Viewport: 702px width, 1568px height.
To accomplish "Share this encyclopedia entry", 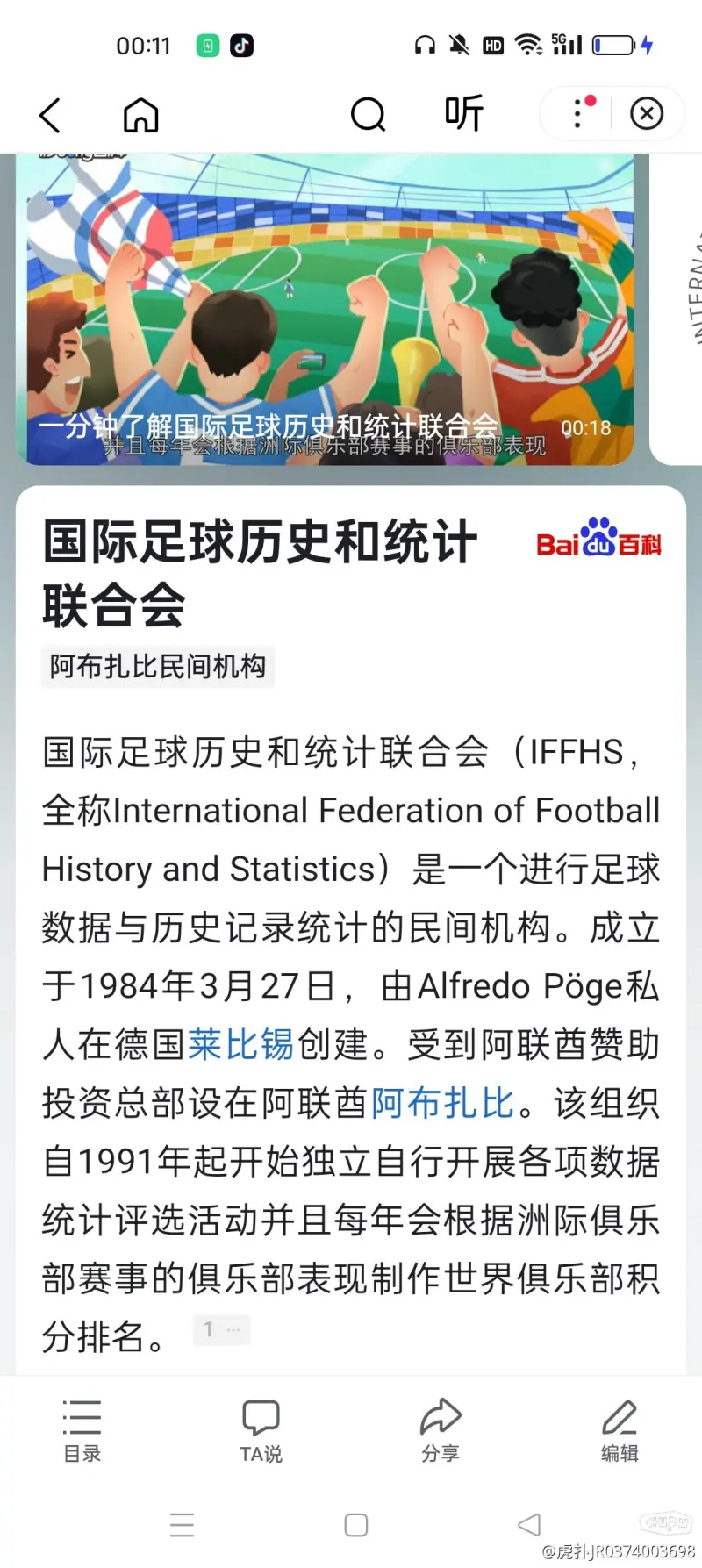I will (441, 1430).
